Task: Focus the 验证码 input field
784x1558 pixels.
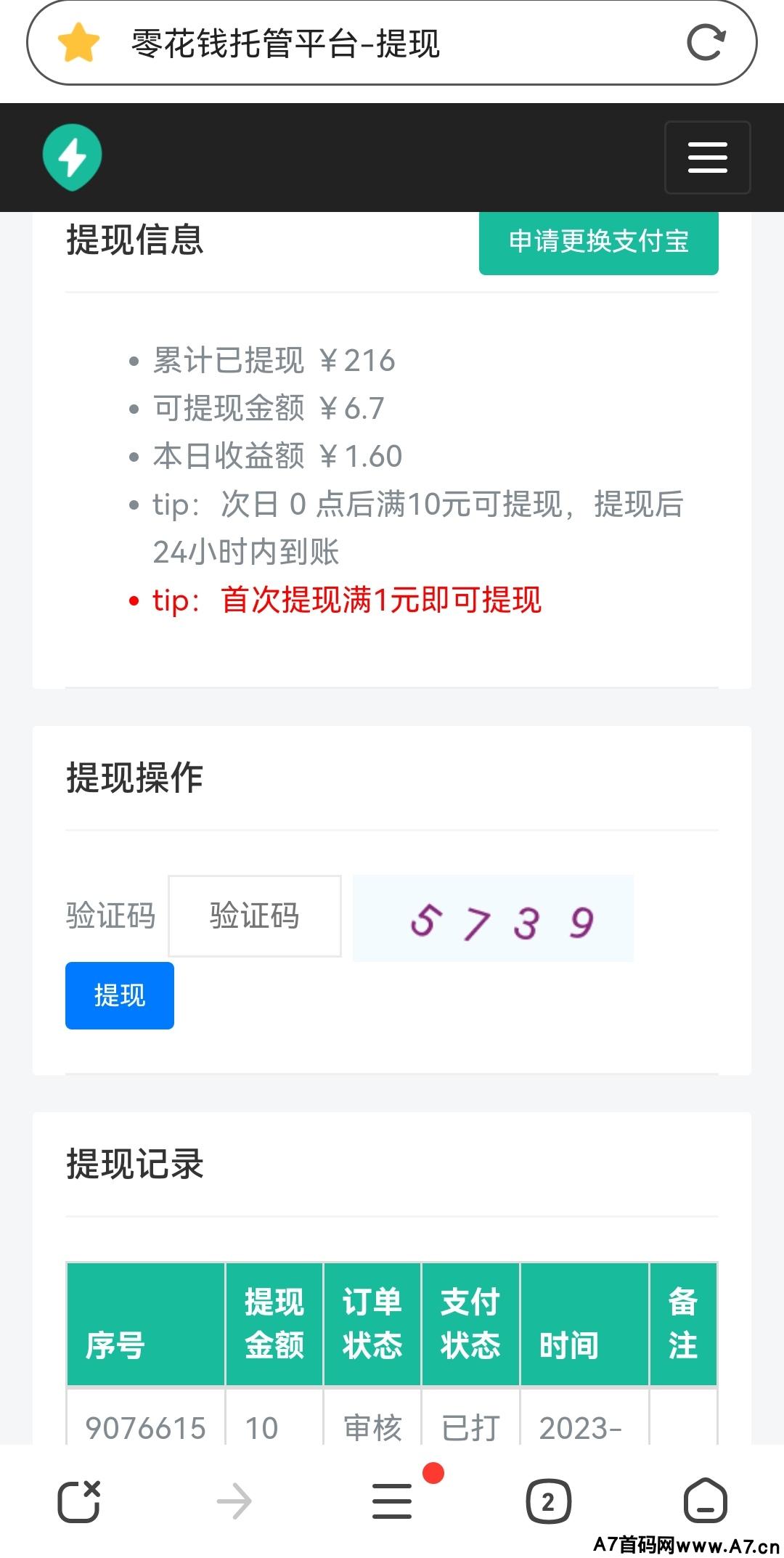Action: click(x=255, y=916)
